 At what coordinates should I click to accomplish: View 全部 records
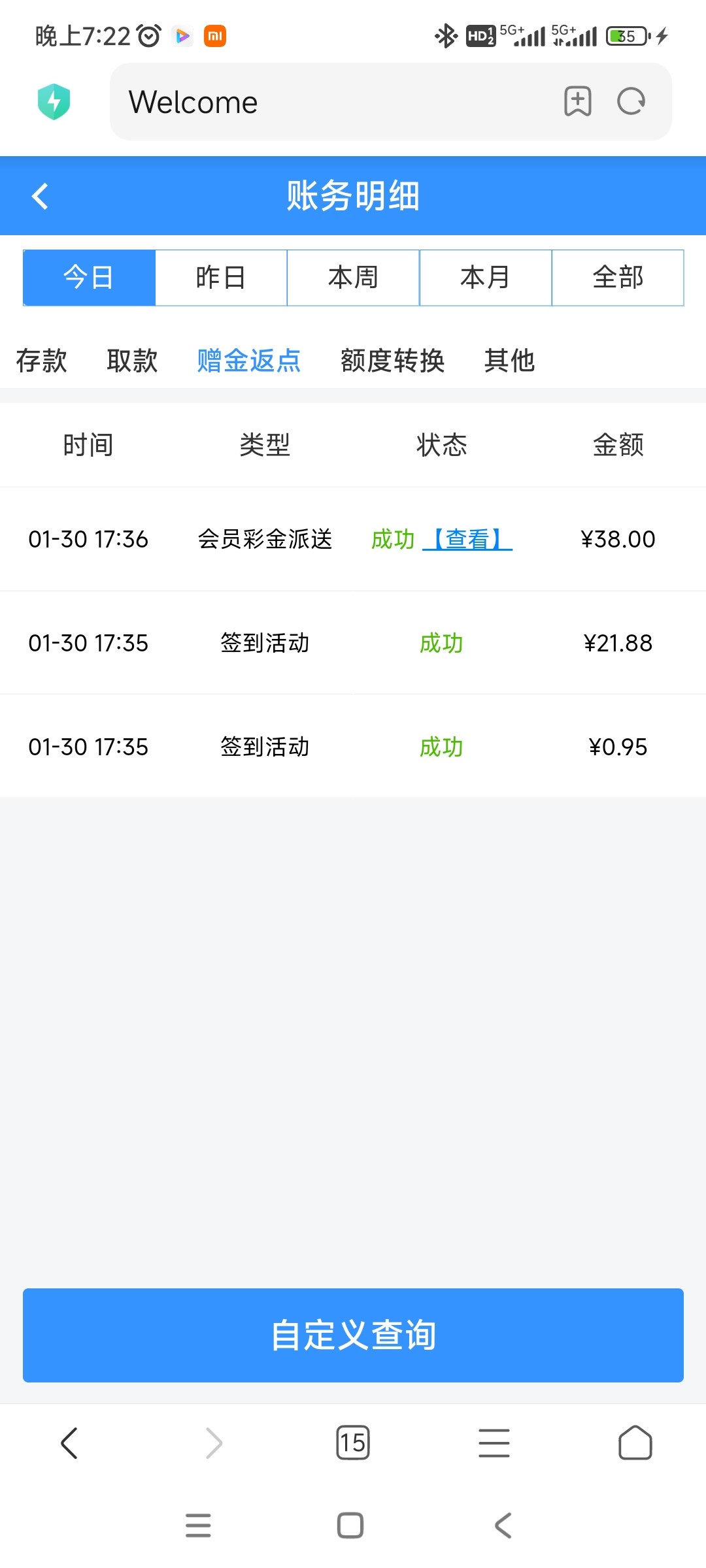click(618, 278)
